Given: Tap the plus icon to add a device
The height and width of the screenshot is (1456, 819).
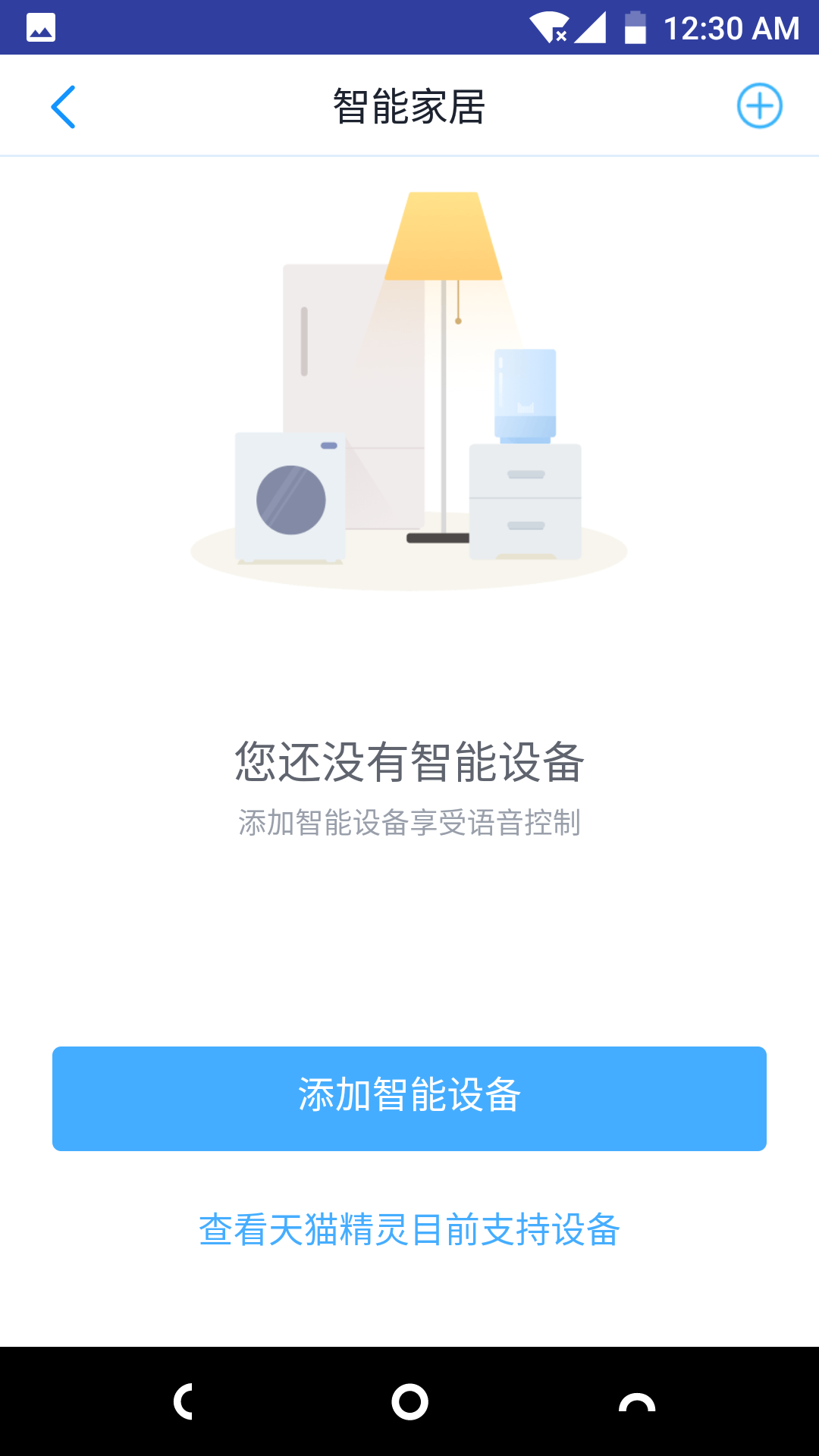Looking at the screenshot, I should [x=759, y=106].
